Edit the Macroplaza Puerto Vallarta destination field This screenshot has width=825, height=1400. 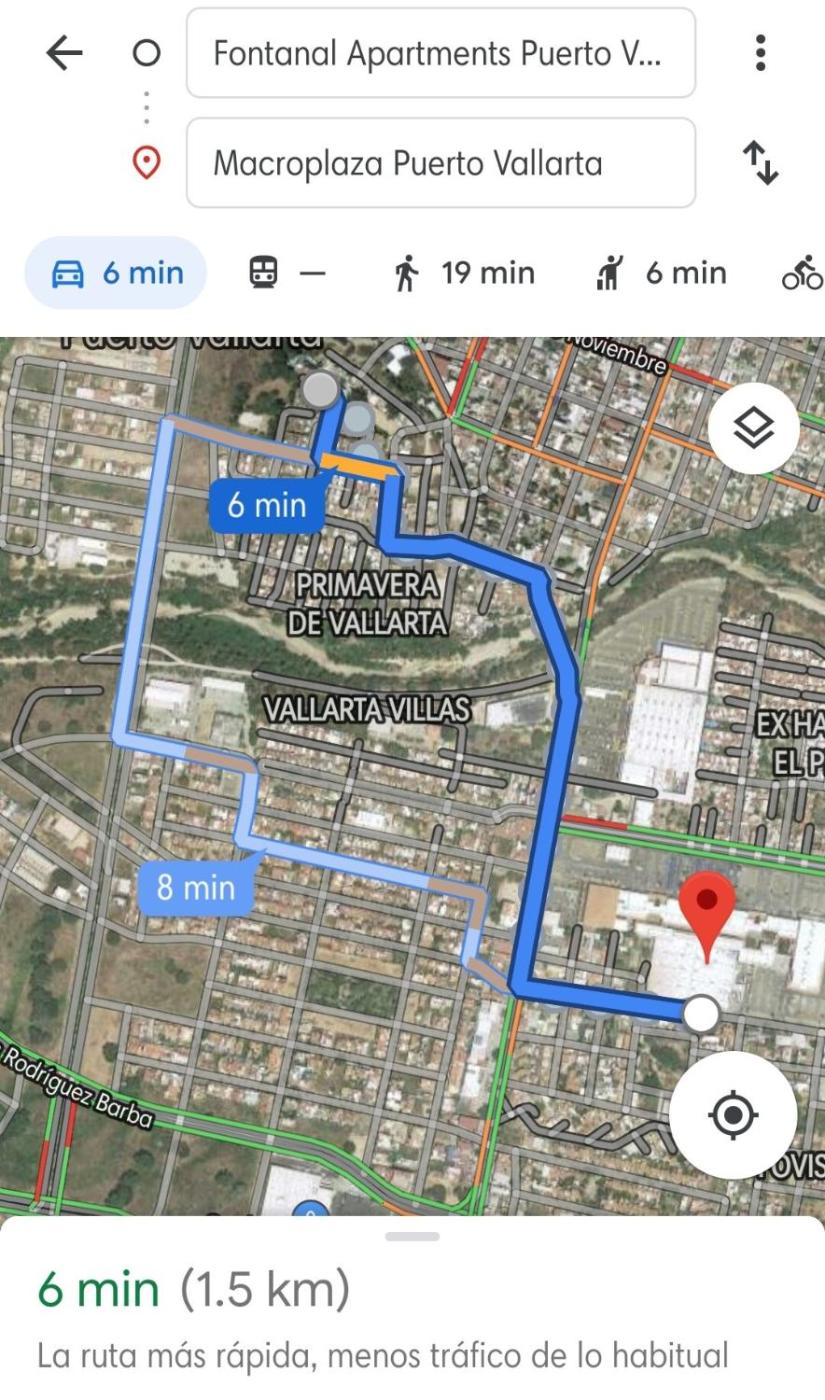coord(440,163)
